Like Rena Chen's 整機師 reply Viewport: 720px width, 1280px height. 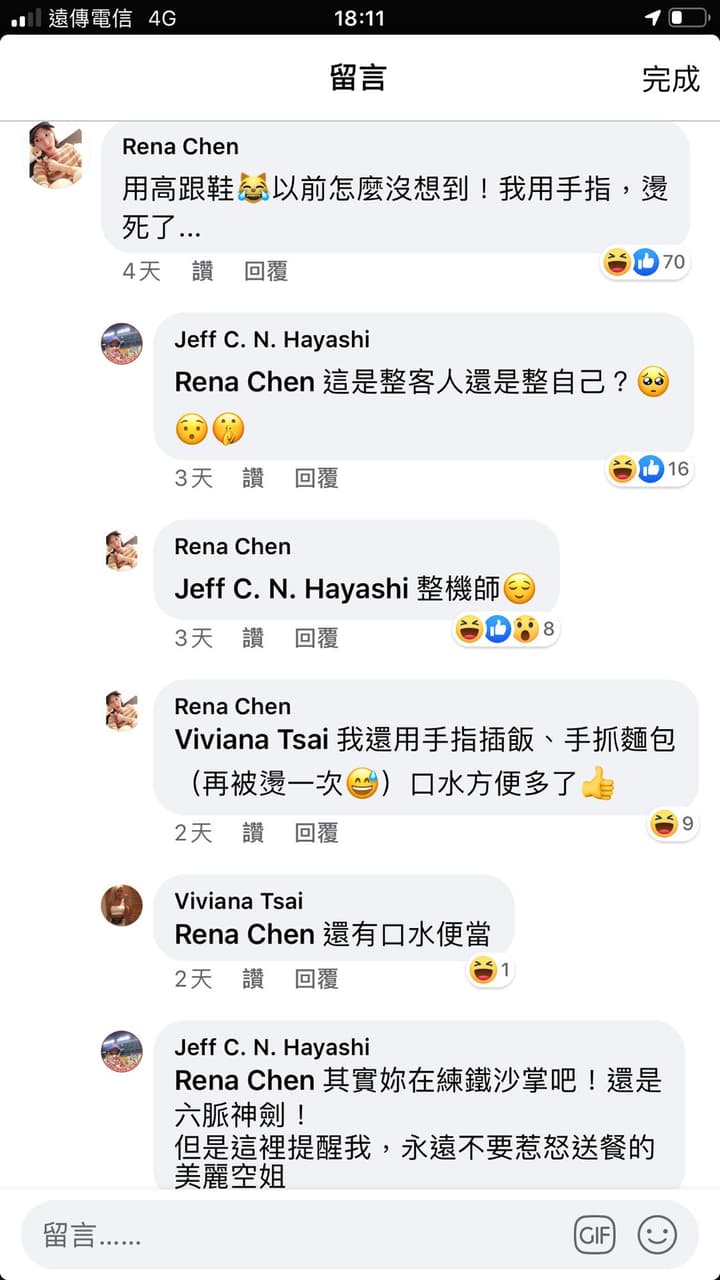(254, 638)
